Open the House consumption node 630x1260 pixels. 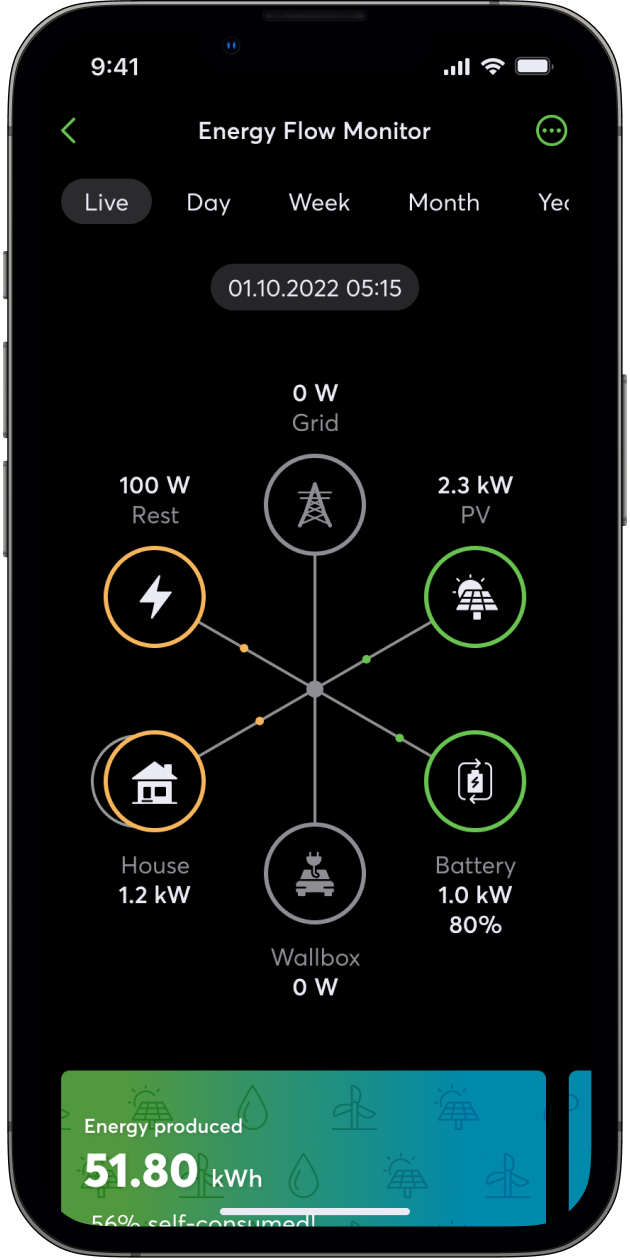(x=155, y=782)
